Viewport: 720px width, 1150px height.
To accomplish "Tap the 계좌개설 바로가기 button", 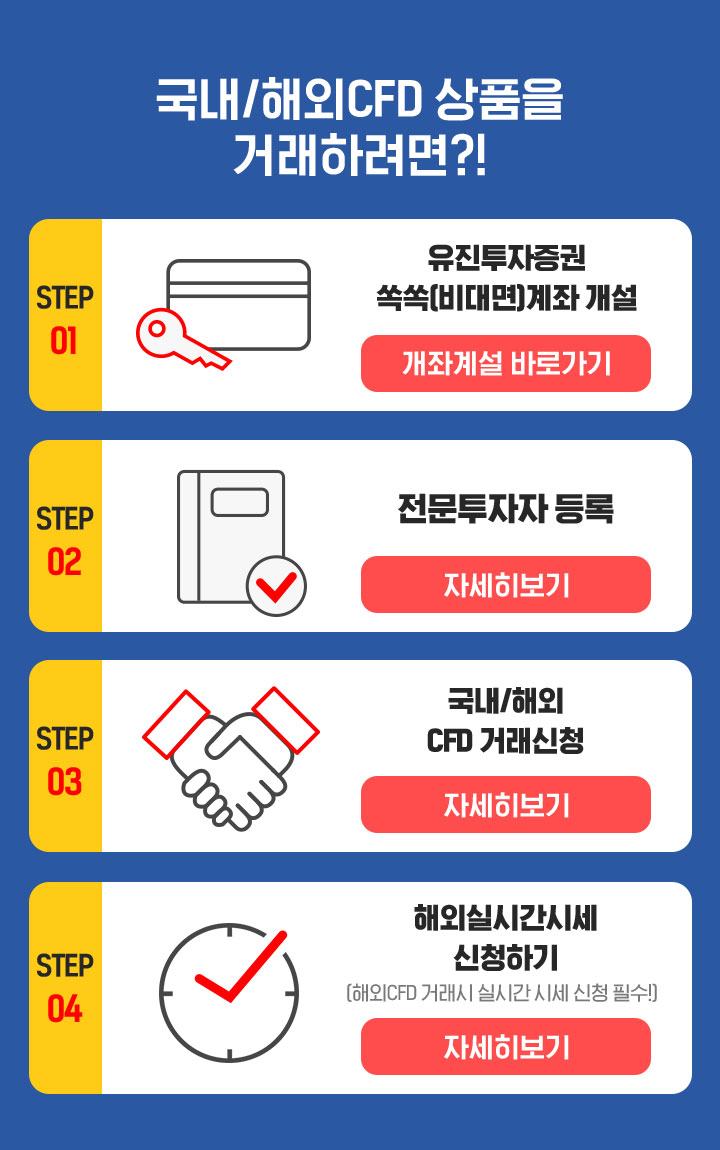I will pyautogui.click(x=505, y=363).
